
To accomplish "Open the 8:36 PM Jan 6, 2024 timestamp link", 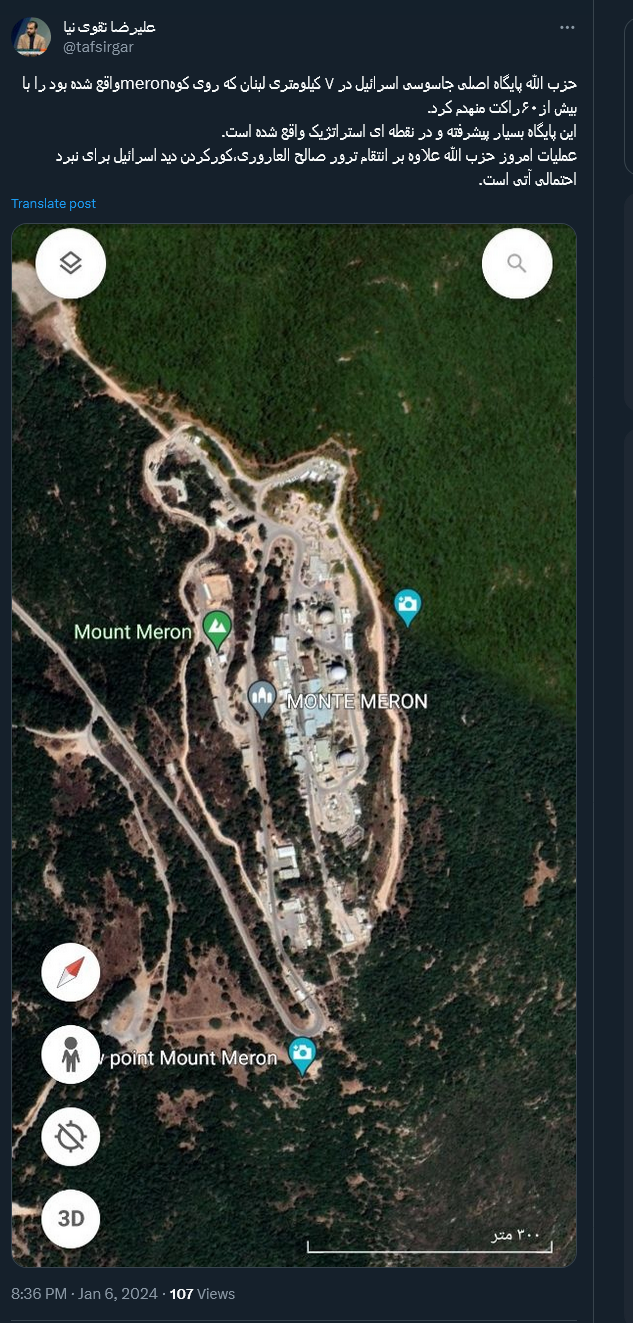I will pyautogui.click(x=84, y=1294).
